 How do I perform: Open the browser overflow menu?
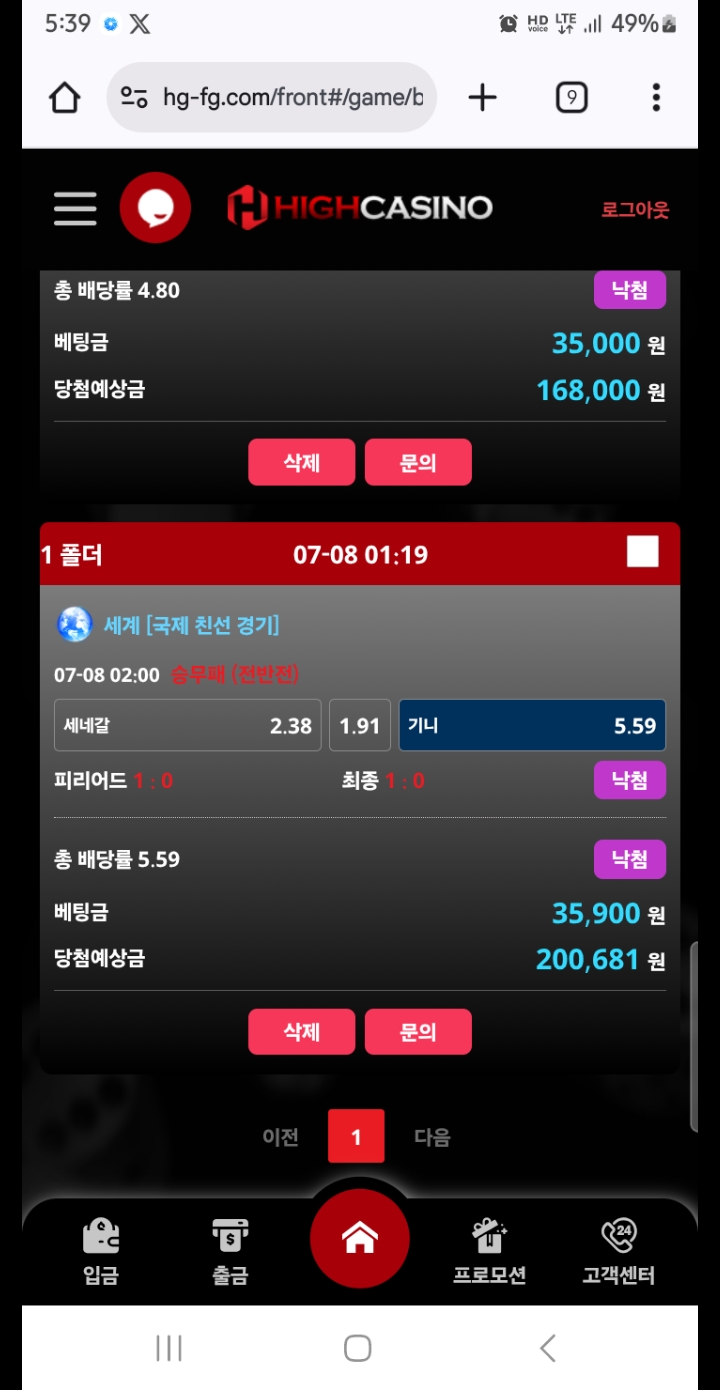(x=656, y=97)
